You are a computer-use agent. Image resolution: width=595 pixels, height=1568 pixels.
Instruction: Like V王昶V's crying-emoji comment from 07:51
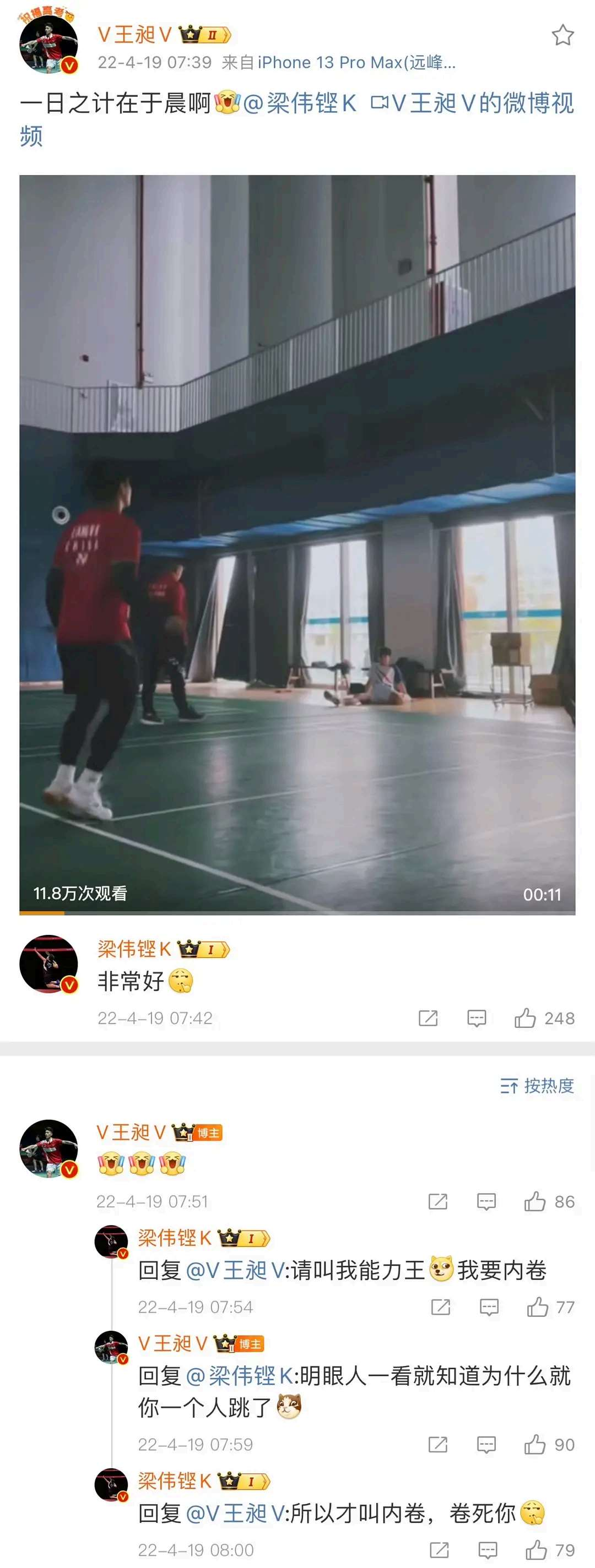tap(535, 1201)
